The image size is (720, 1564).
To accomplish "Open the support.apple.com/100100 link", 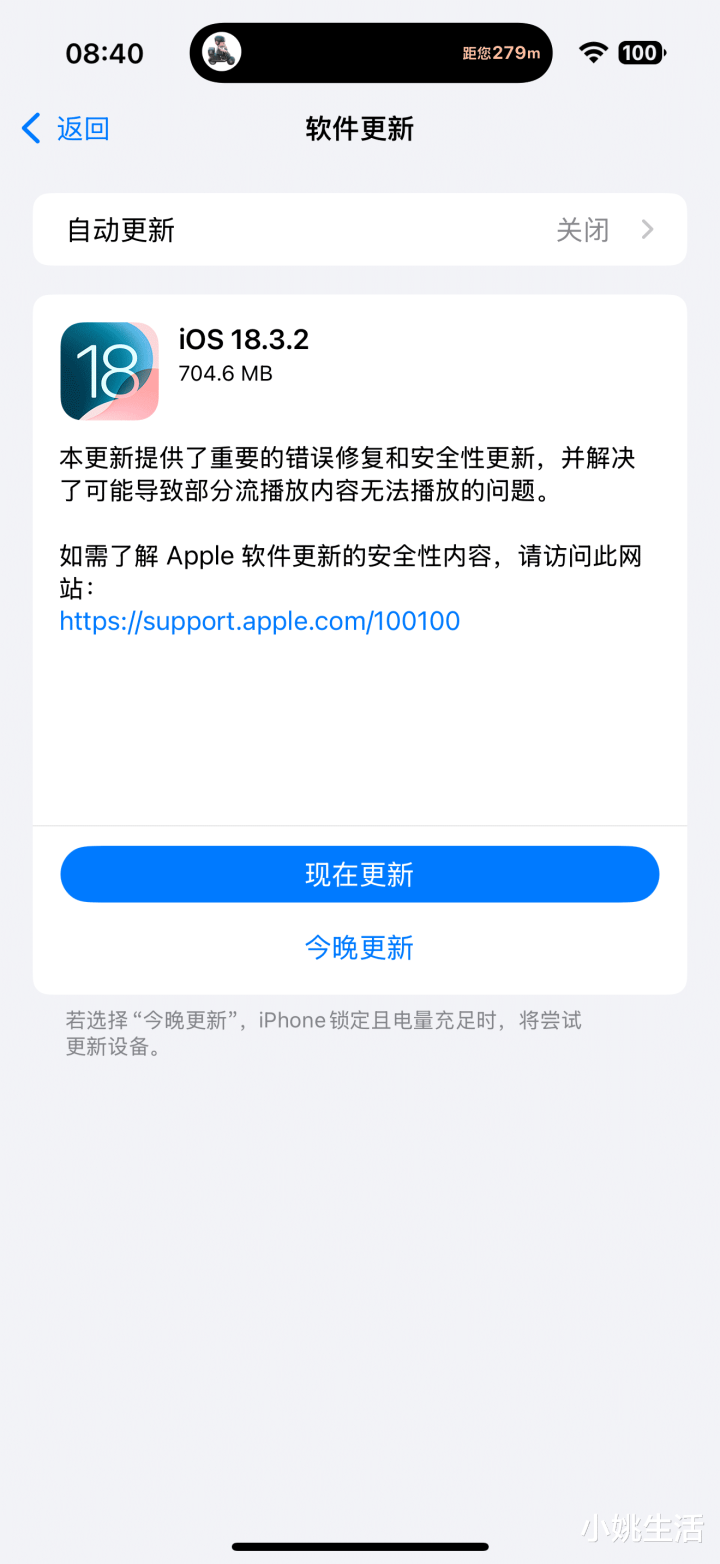I will 260,621.
